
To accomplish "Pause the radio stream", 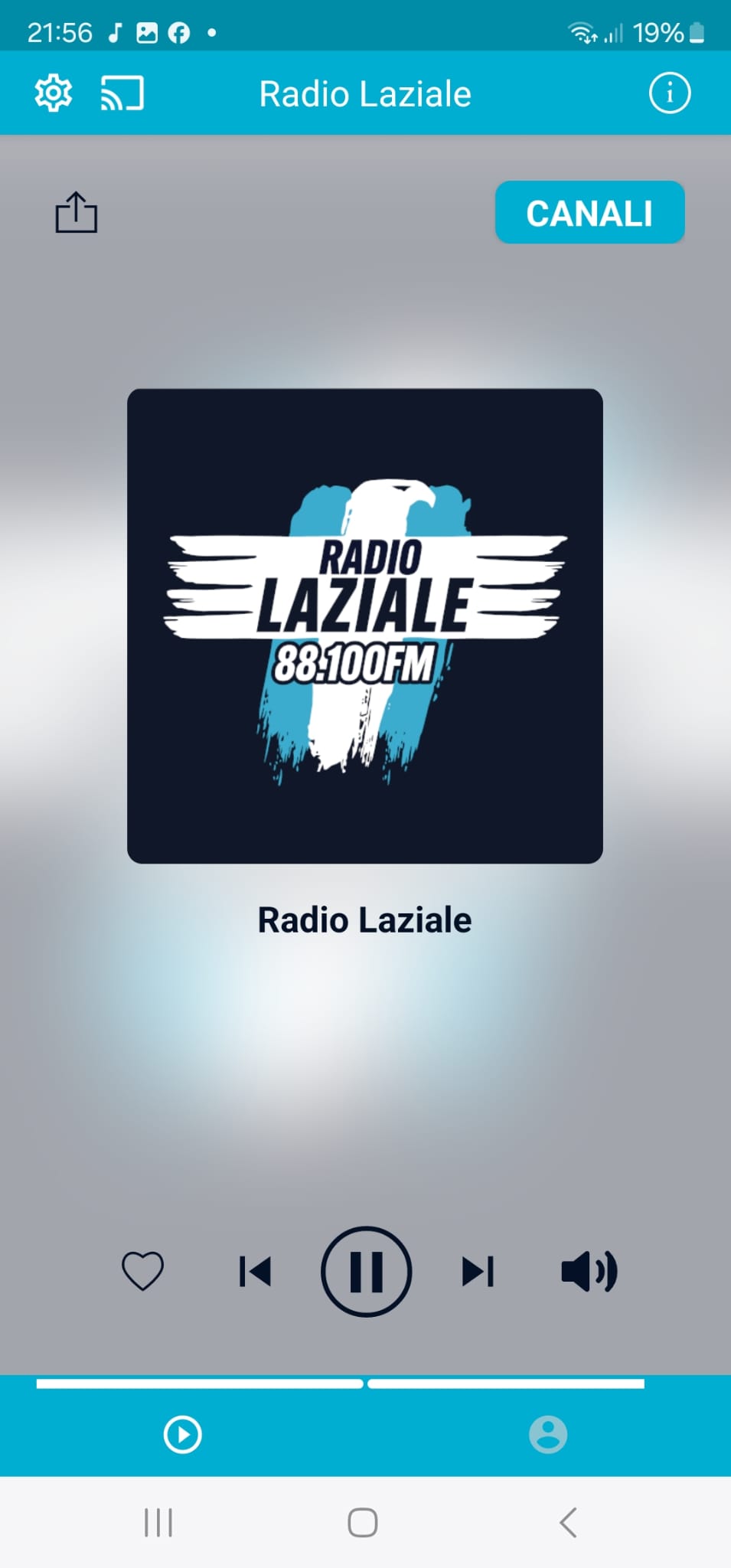I will 366,1271.
